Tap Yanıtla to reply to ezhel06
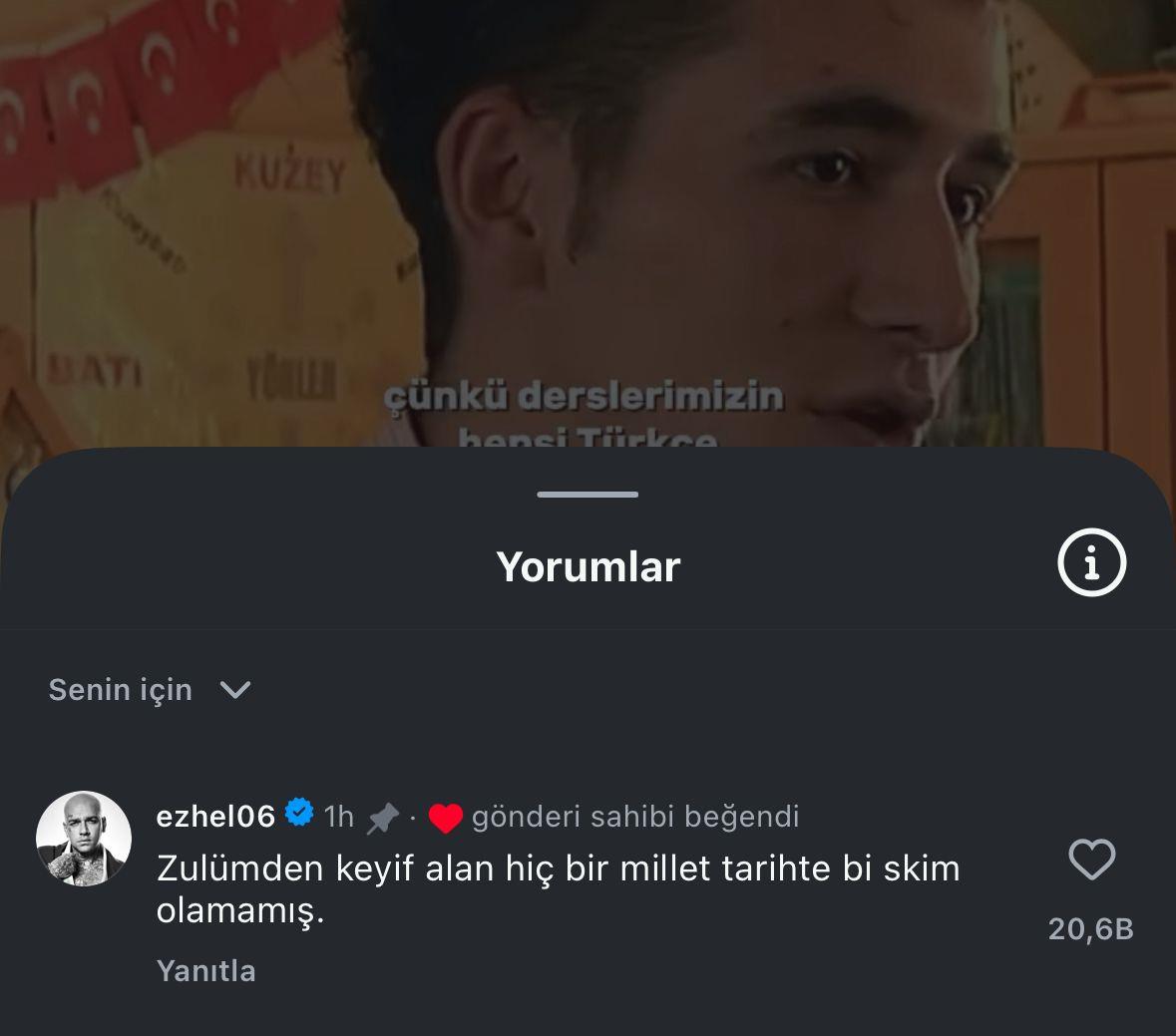This screenshot has width=1176, height=1036. coord(206,971)
